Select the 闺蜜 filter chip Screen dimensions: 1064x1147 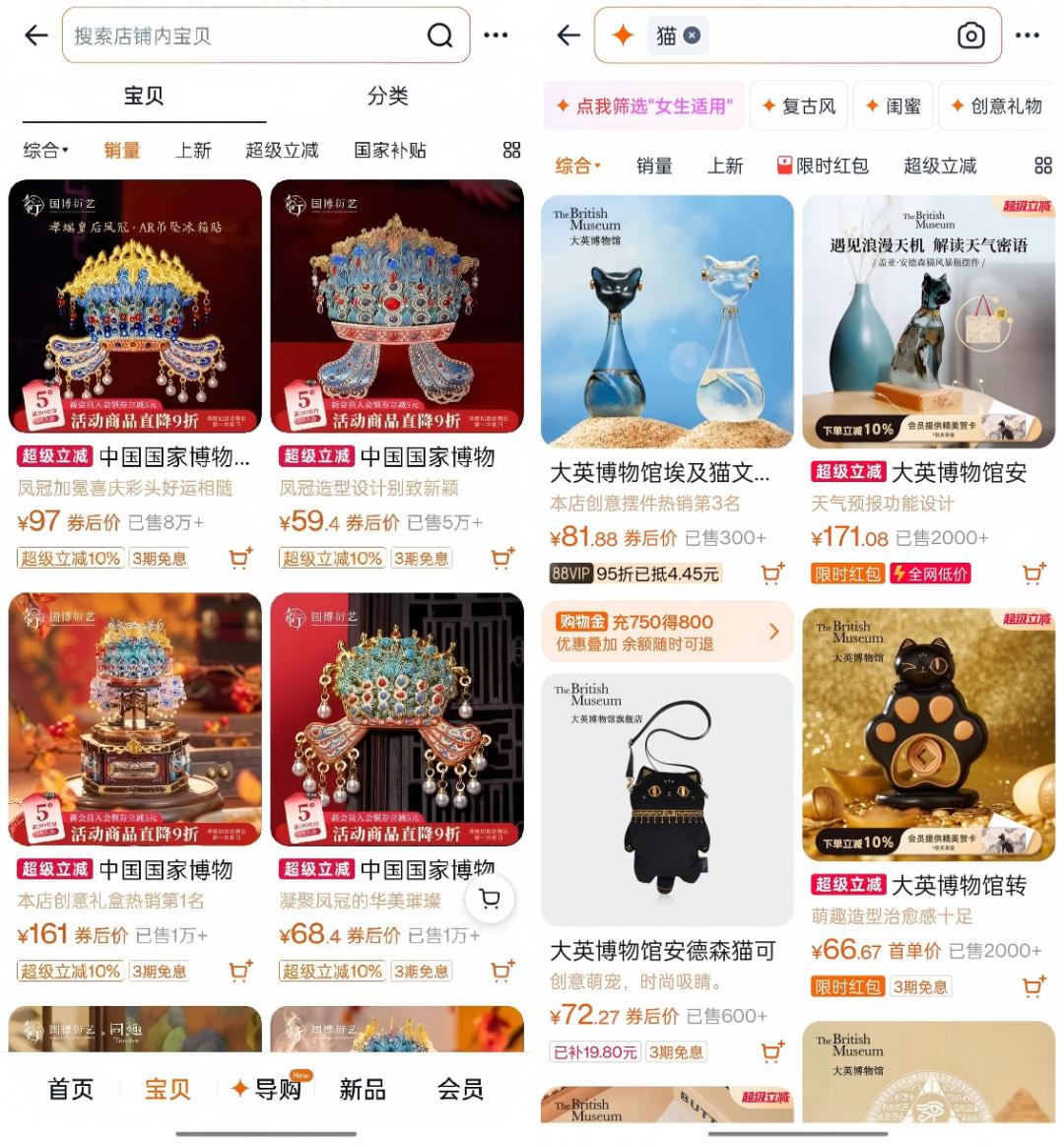[893, 106]
